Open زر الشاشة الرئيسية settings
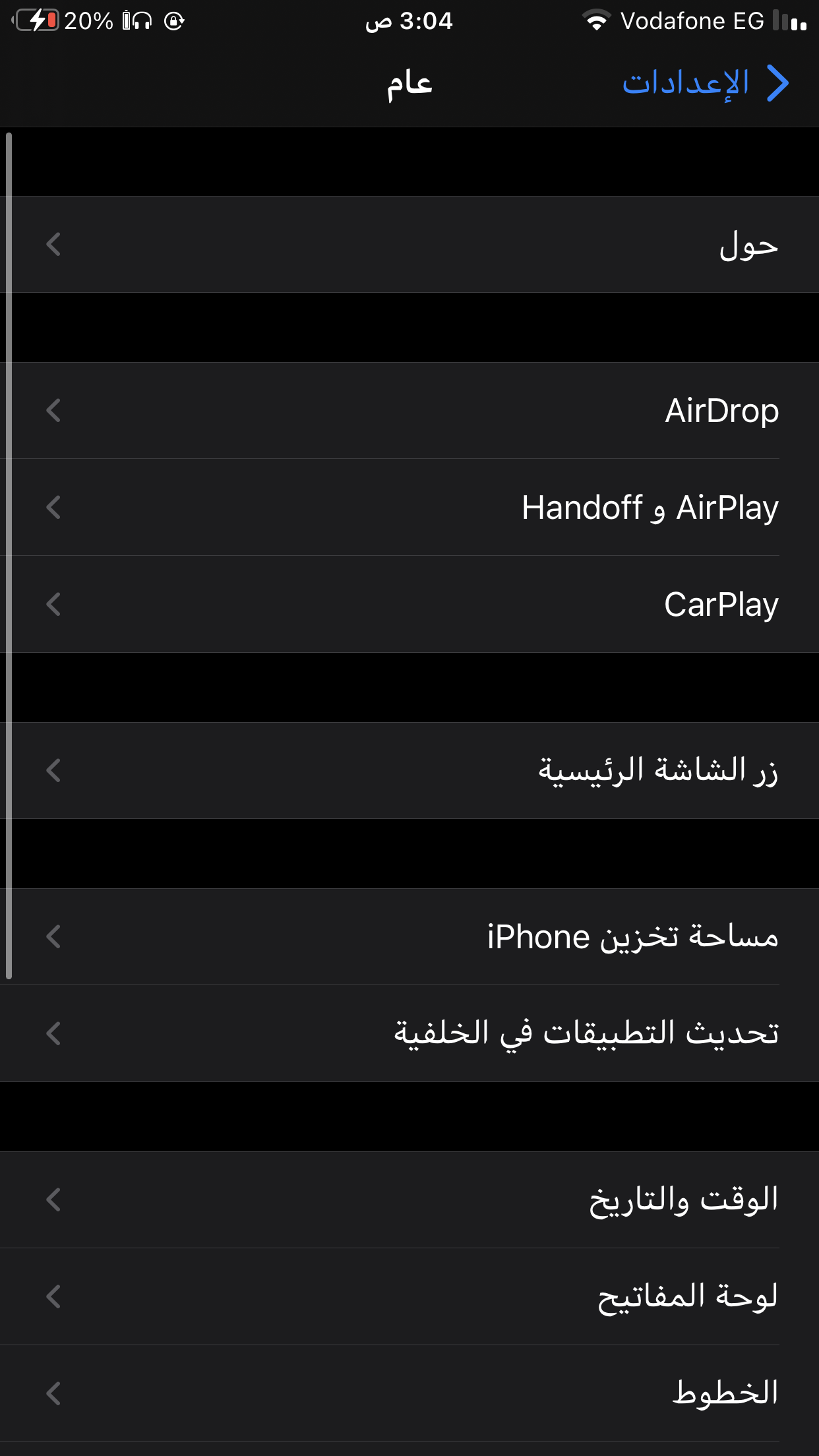 pos(409,770)
